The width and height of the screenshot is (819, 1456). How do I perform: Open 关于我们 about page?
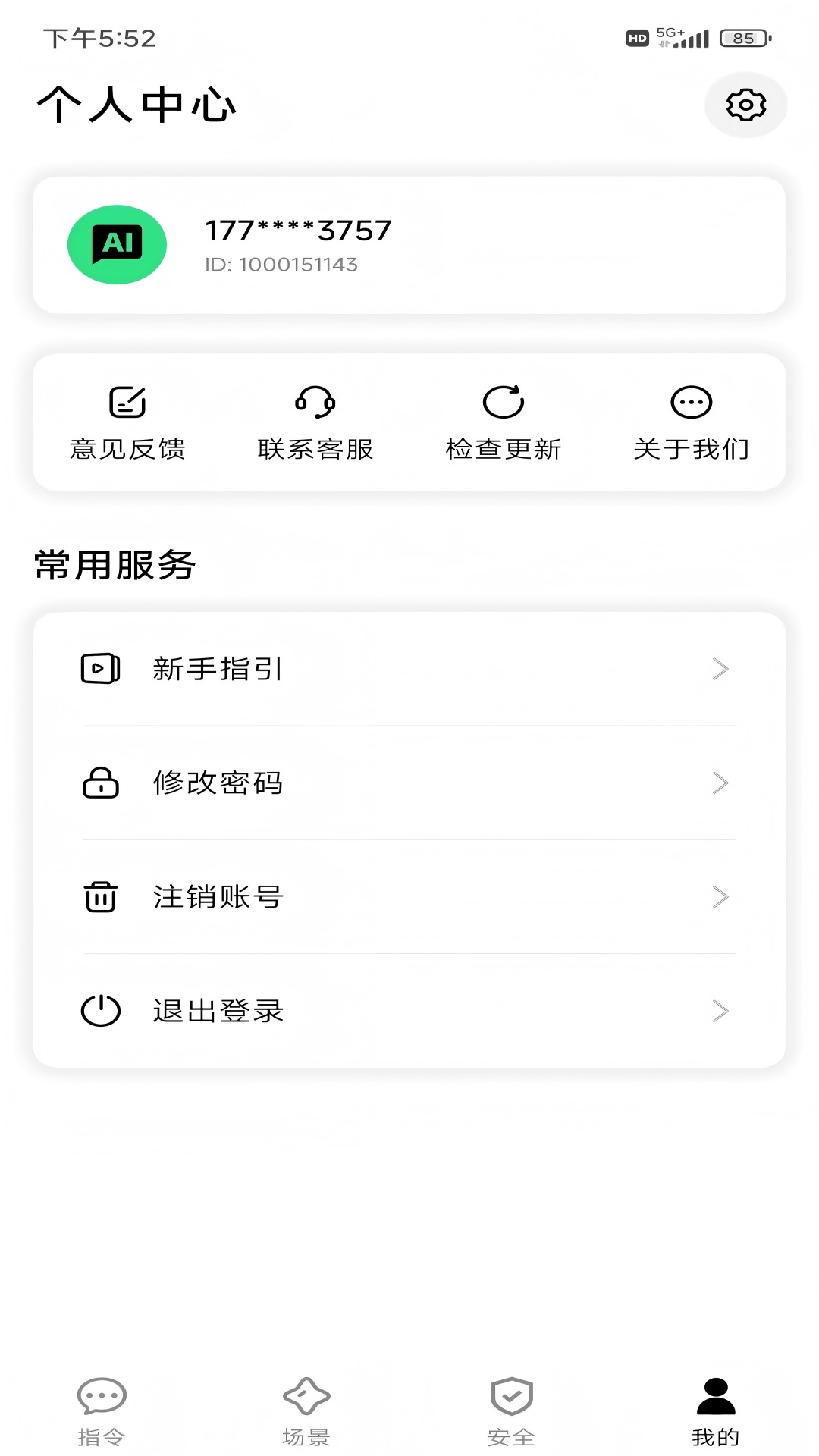tap(691, 422)
